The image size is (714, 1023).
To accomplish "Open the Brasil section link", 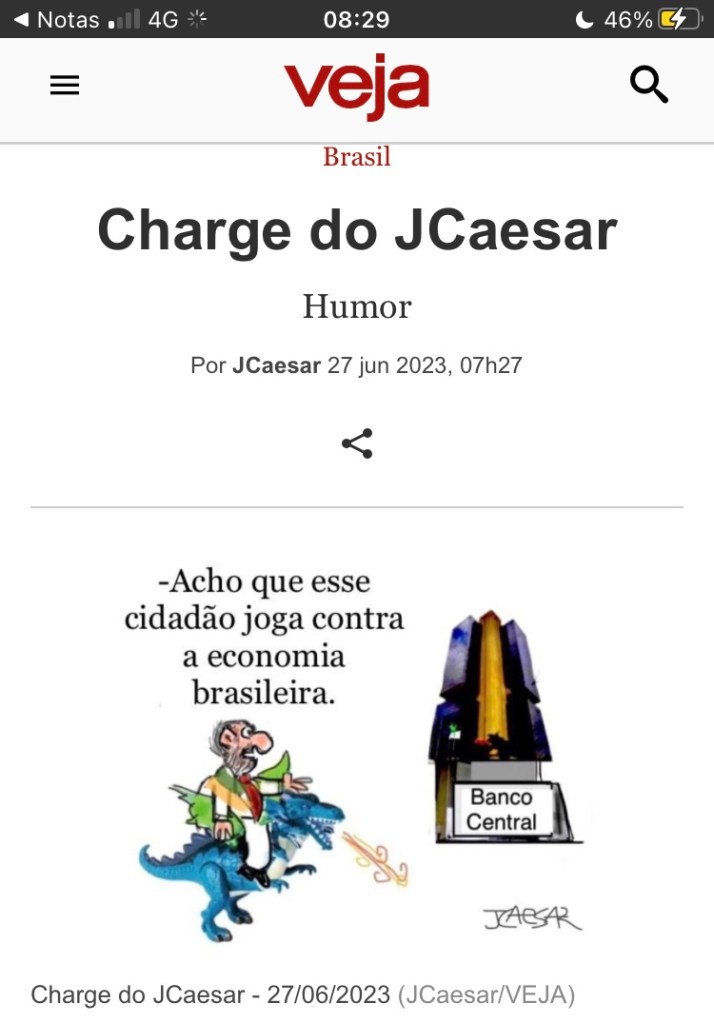I will pos(356,157).
